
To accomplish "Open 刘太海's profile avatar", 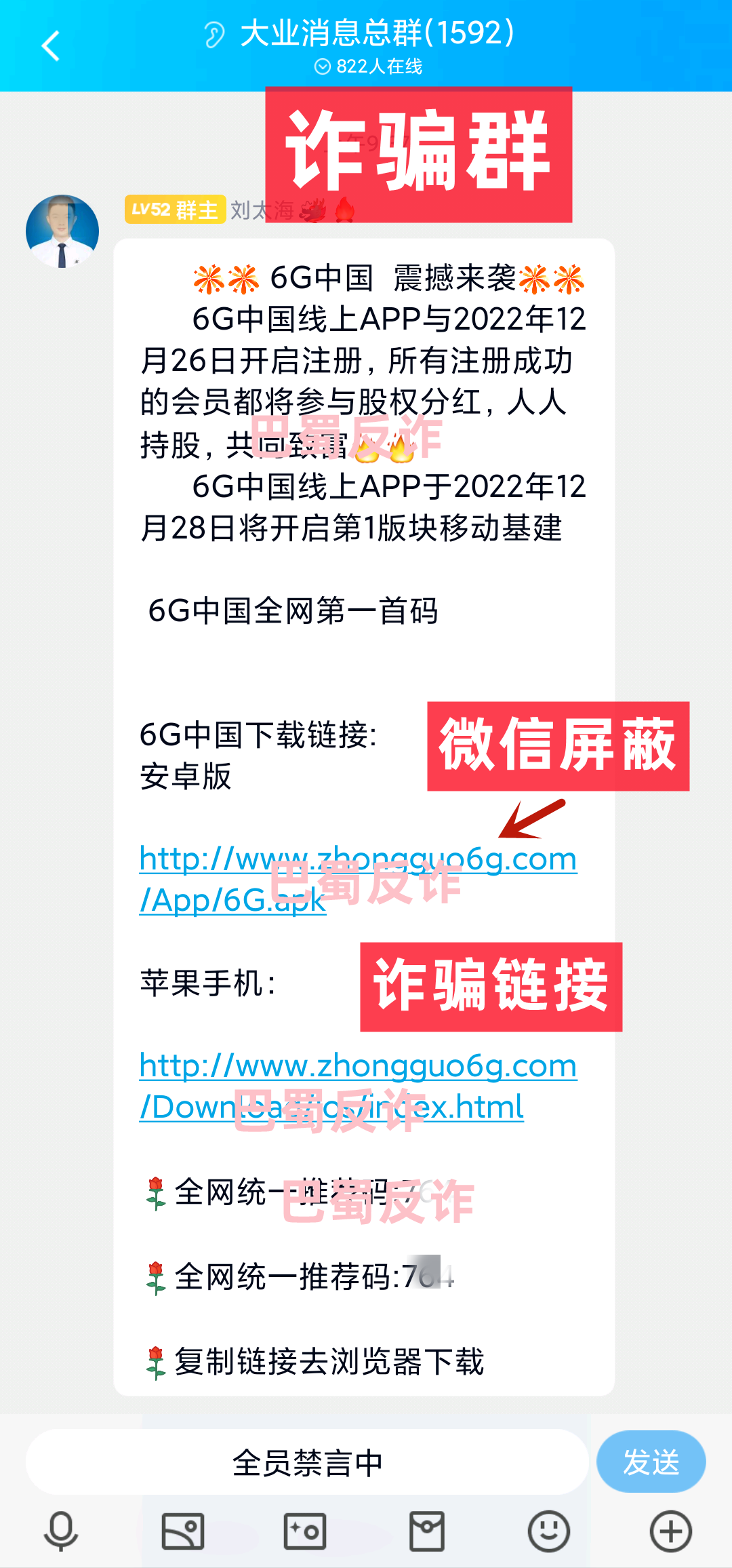I will pos(62,231).
